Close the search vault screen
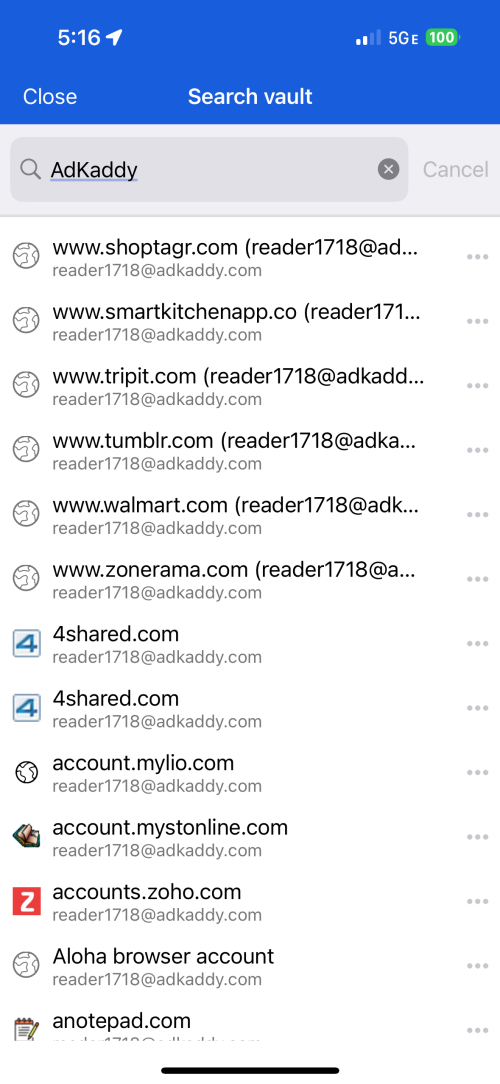 tap(50, 96)
